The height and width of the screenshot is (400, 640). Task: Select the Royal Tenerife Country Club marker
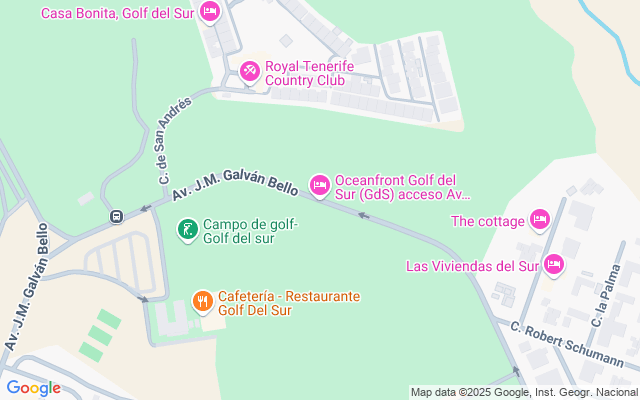coord(250,70)
